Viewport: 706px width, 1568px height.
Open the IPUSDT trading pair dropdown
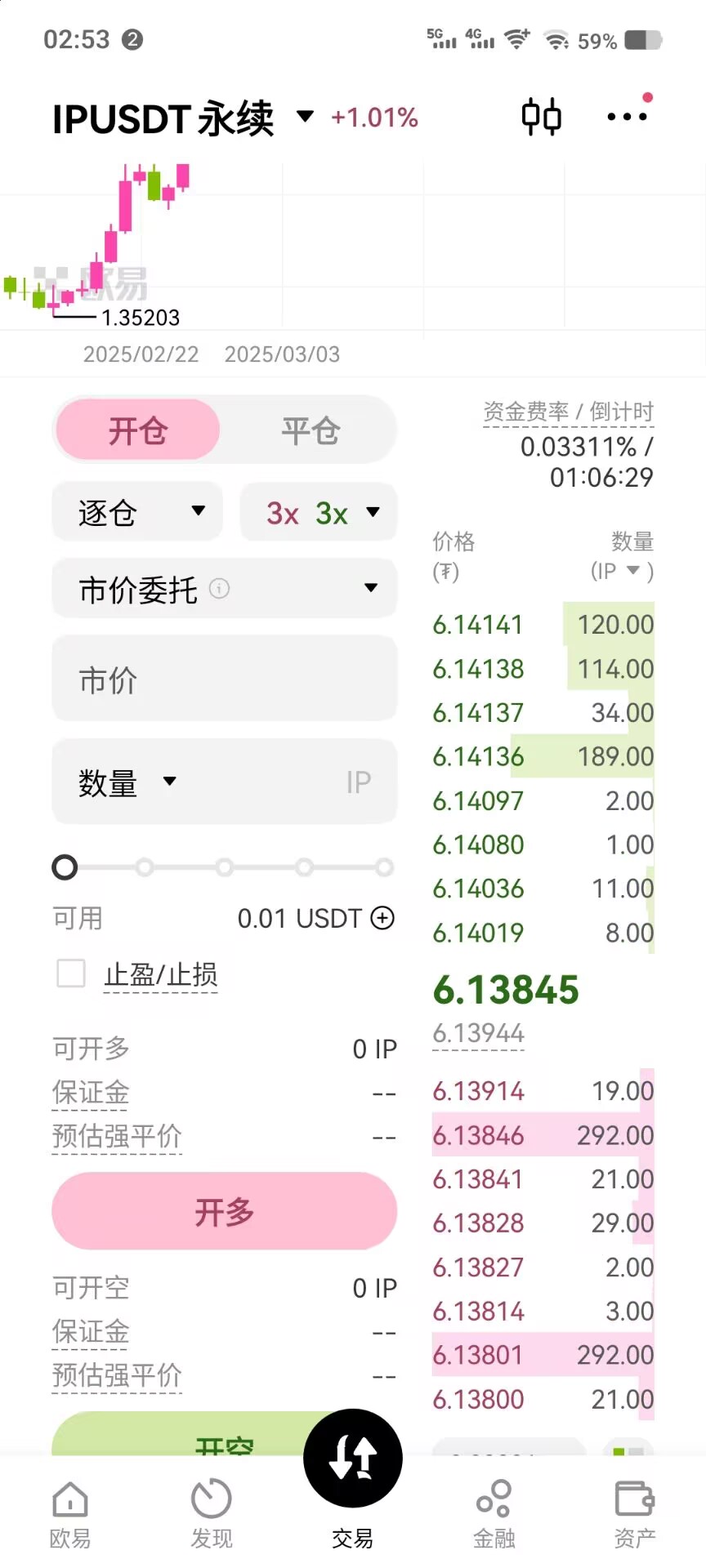click(x=304, y=117)
